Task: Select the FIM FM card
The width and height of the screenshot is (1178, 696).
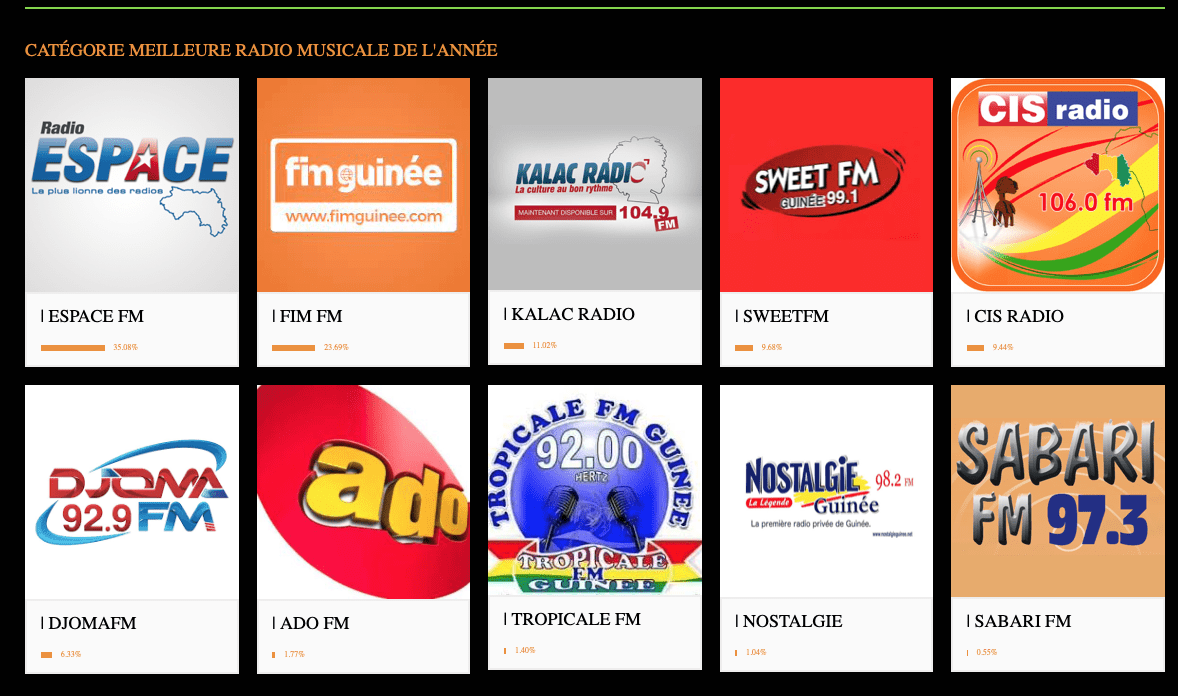Action: click(x=363, y=186)
